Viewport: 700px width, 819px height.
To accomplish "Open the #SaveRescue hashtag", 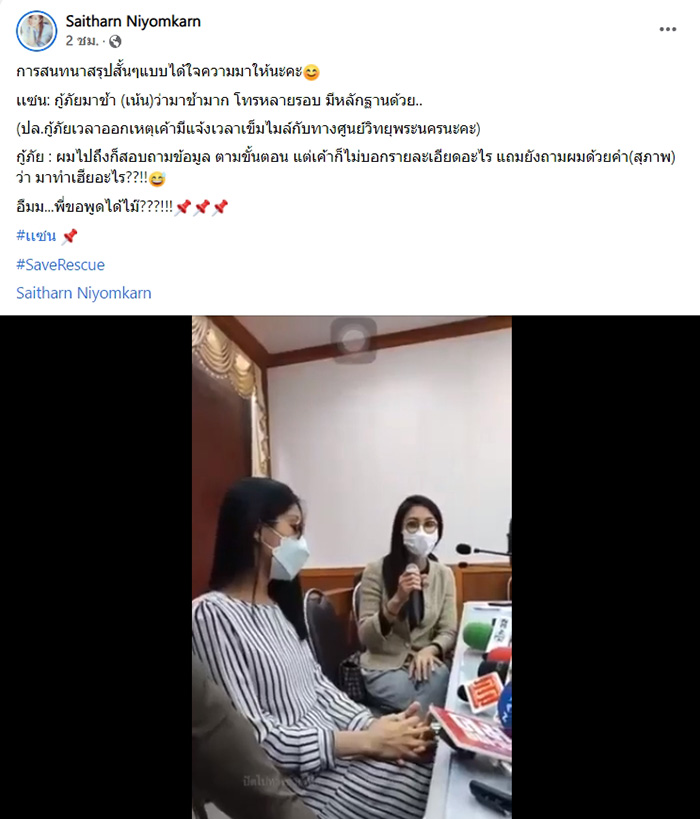I will pos(61,265).
